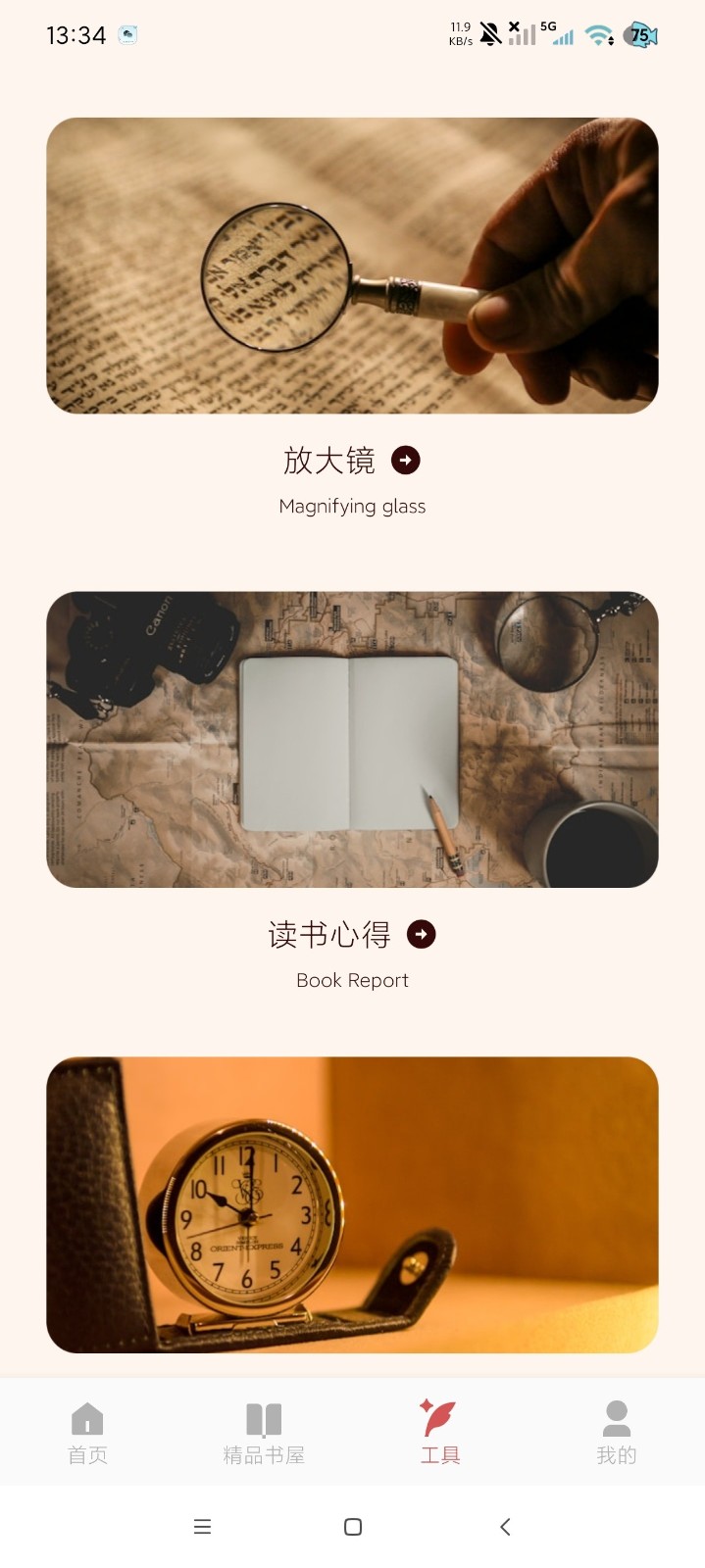This screenshot has height=1568, width=705.
Task: Return to the home screen
Action: [x=353, y=1527]
